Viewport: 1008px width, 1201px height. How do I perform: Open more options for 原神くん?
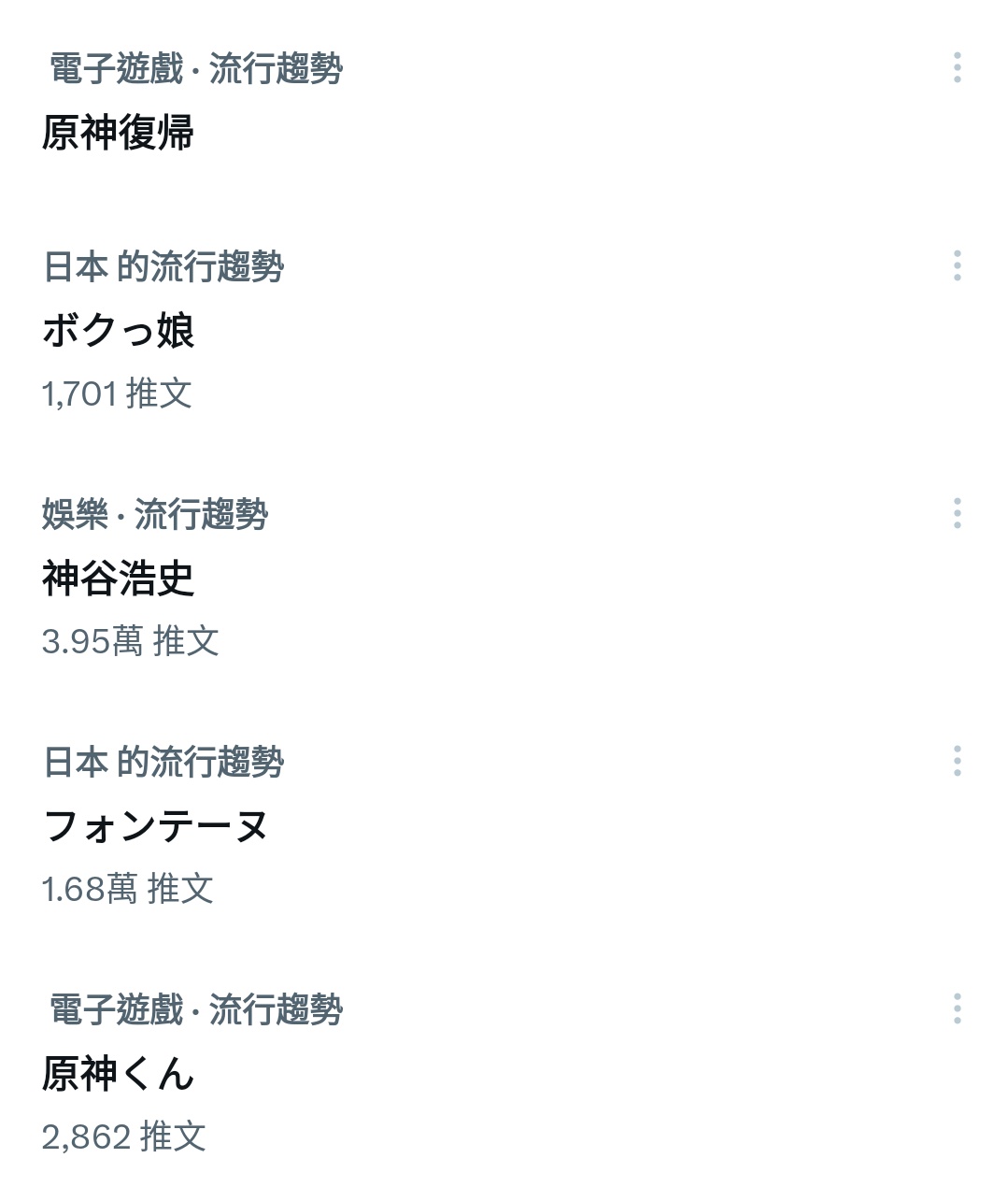click(x=957, y=1008)
